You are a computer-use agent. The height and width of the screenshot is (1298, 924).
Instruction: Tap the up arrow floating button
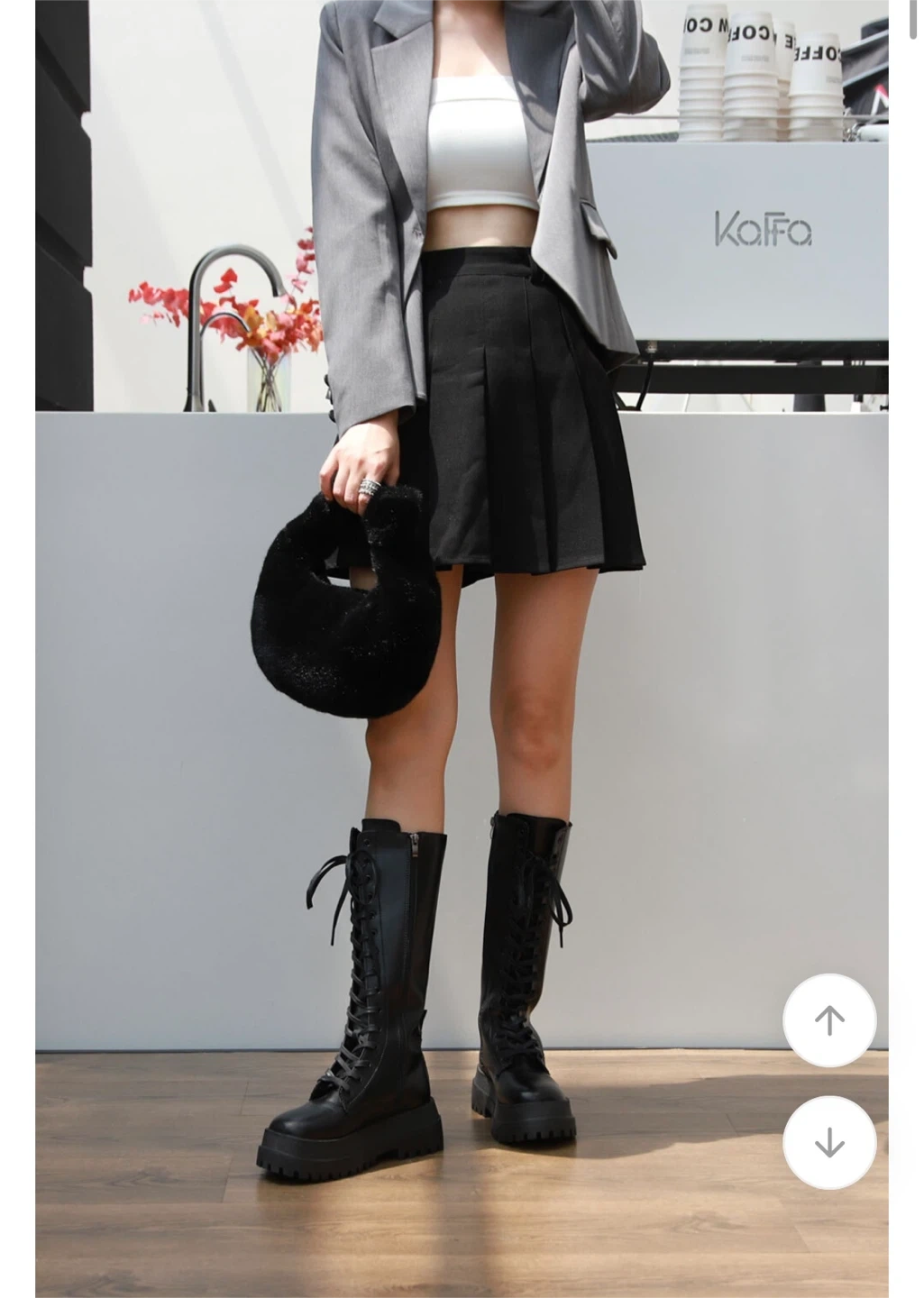(x=829, y=1020)
